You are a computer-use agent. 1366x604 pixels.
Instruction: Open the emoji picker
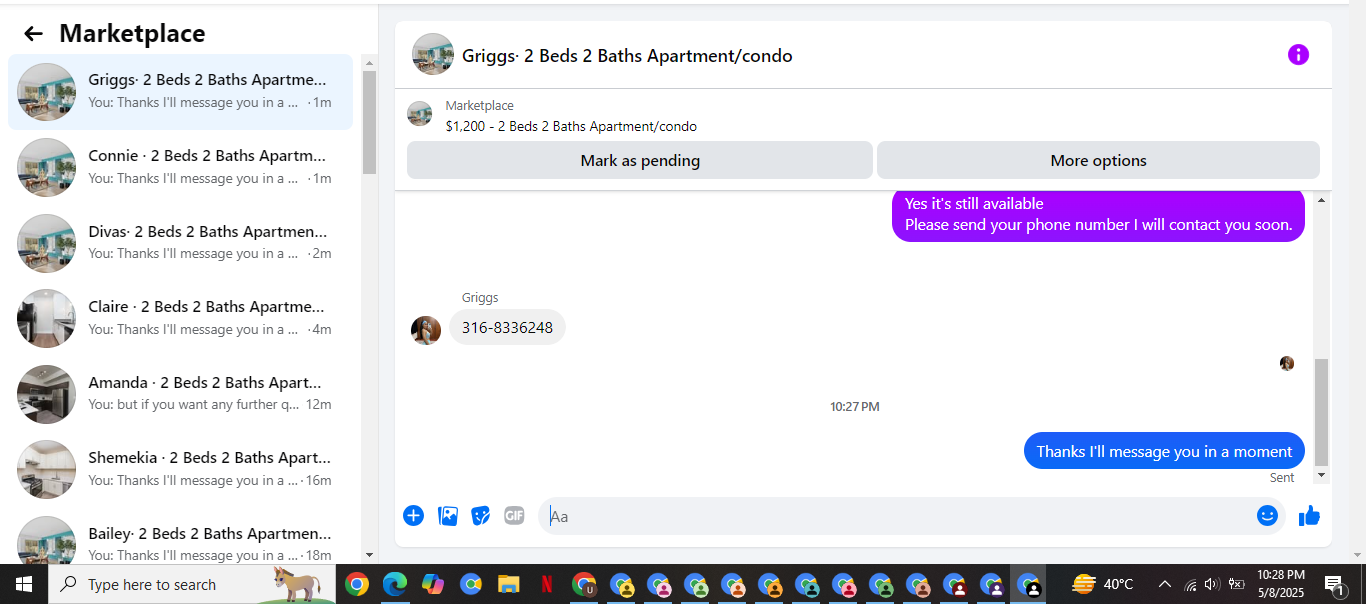coord(1267,516)
